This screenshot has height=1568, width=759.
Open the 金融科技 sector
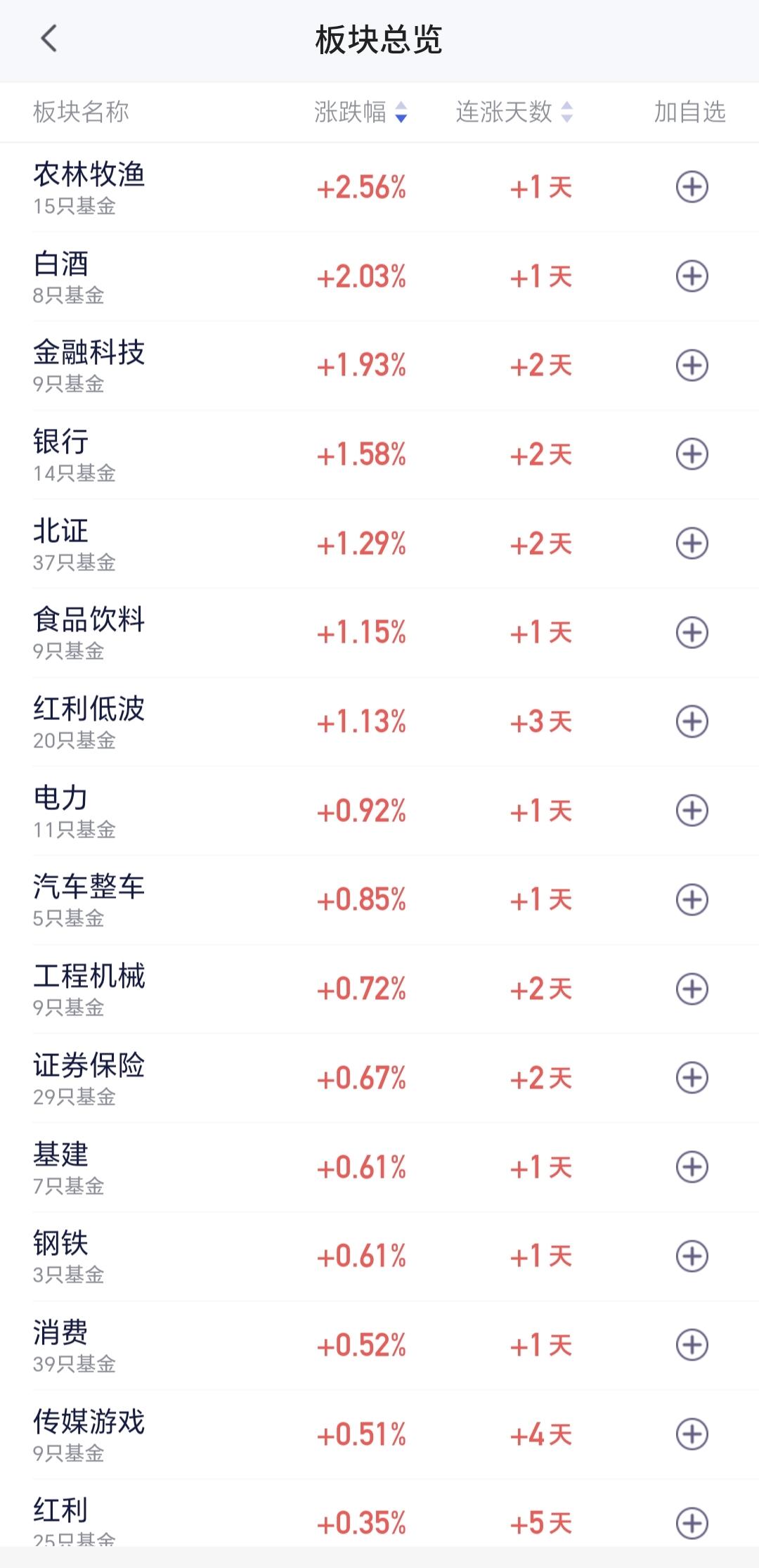379,366
